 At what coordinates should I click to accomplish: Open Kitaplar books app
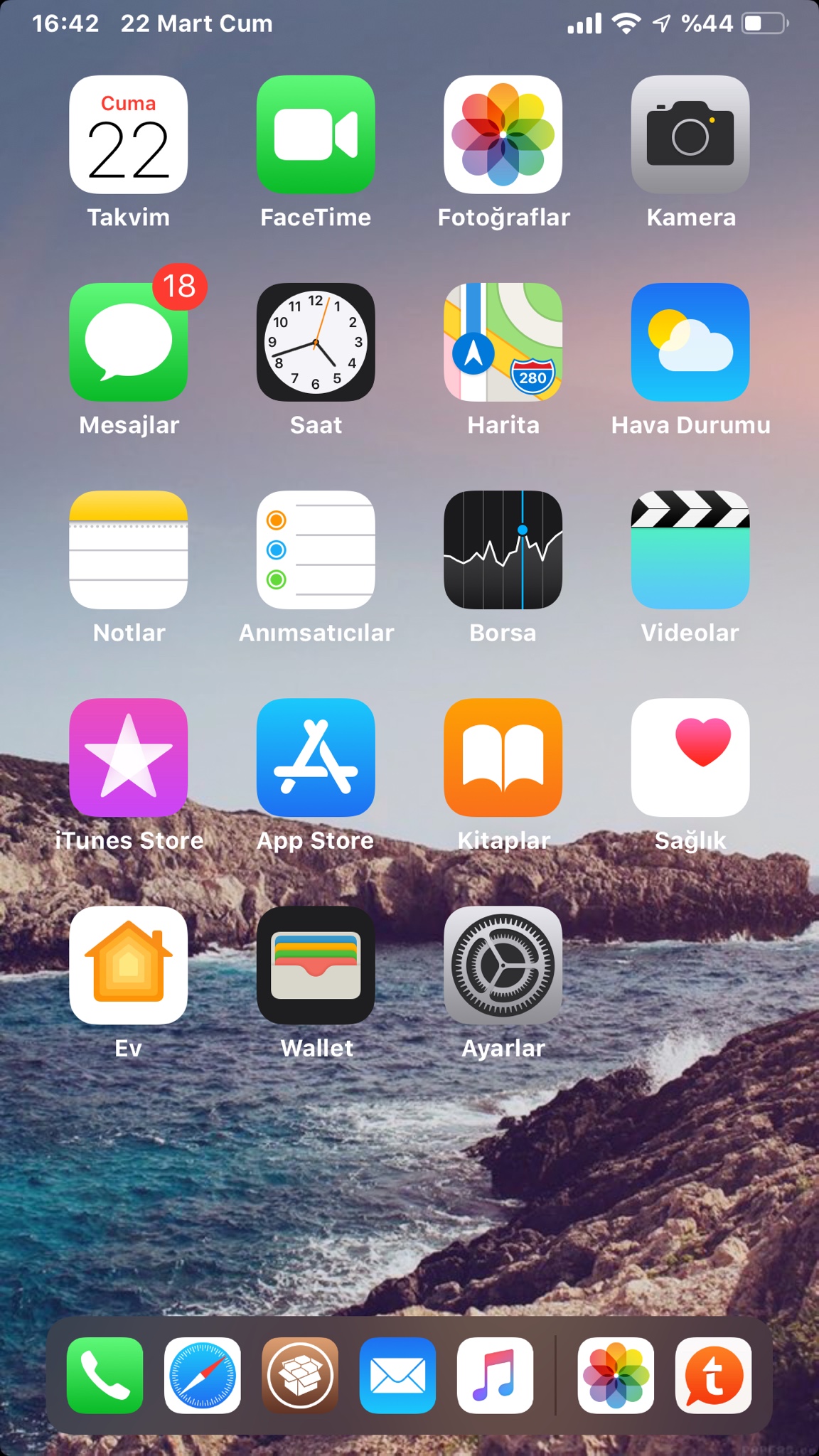coord(503,758)
